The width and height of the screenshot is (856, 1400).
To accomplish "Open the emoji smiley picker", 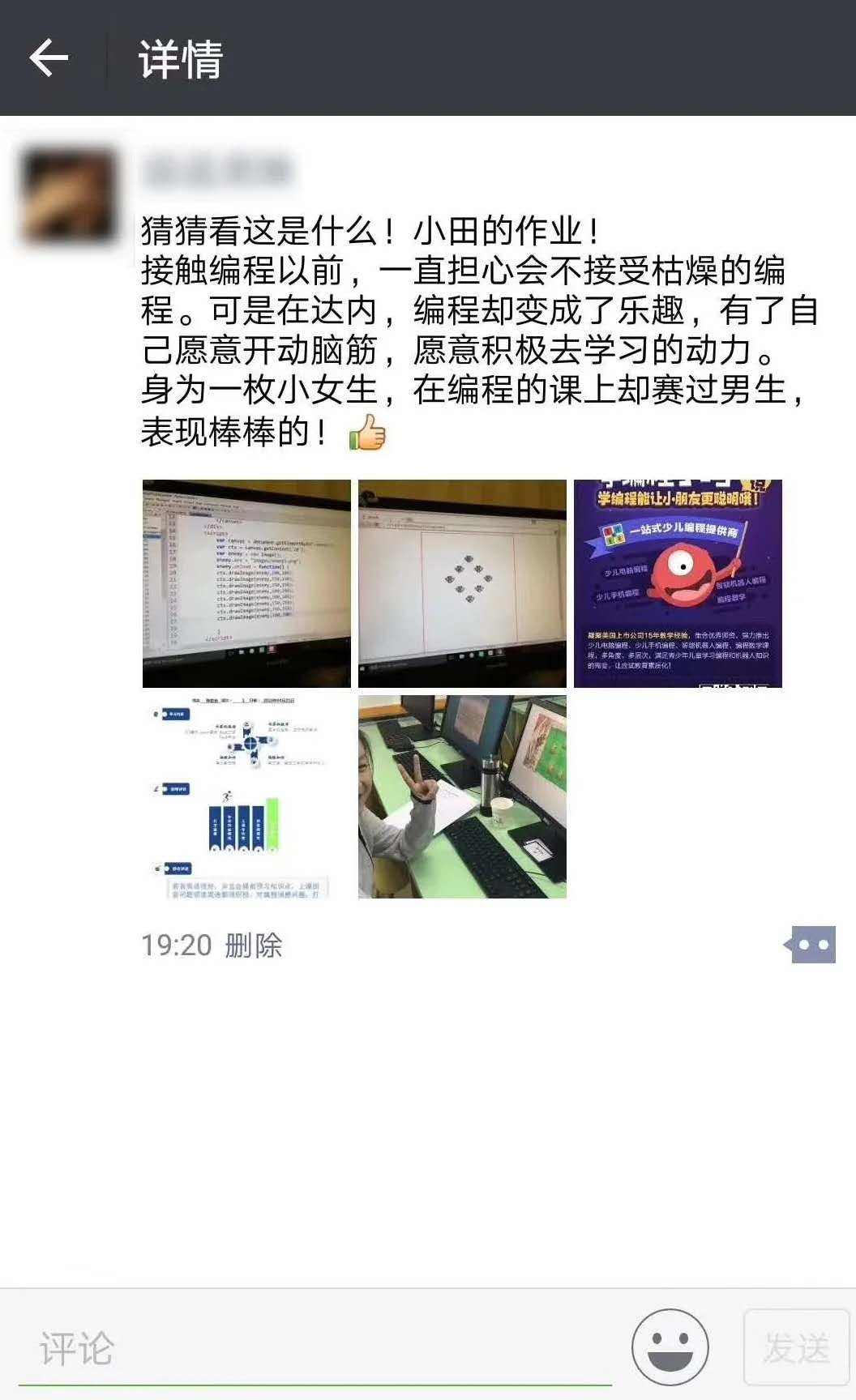I will [670, 1347].
